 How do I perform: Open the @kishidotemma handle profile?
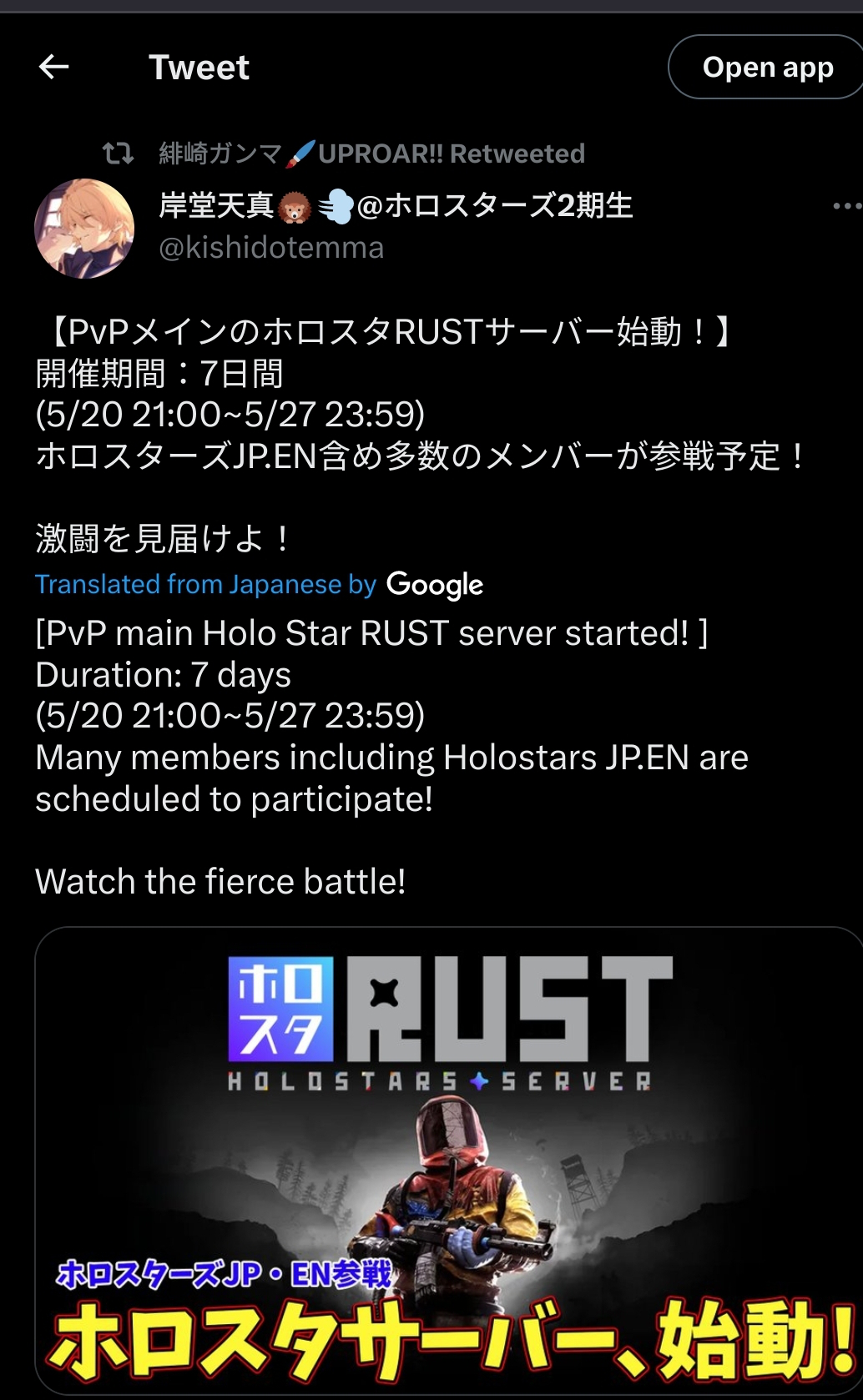point(271,248)
